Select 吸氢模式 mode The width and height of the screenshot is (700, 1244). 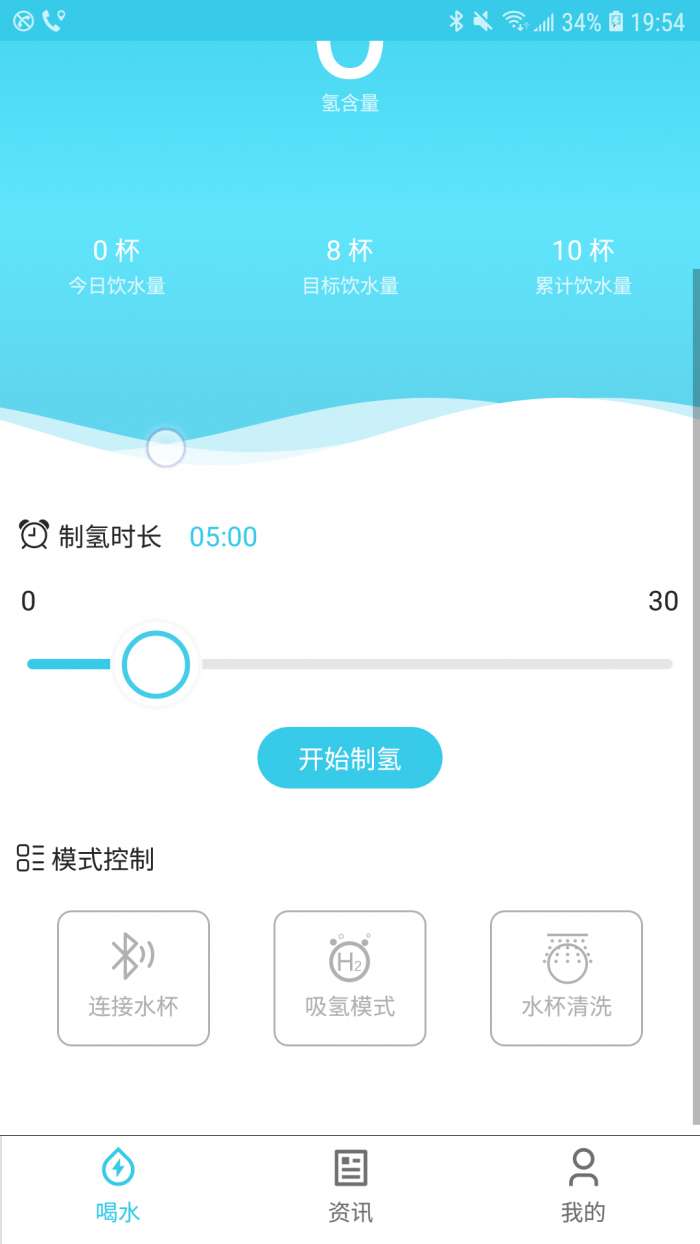[349, 978]
